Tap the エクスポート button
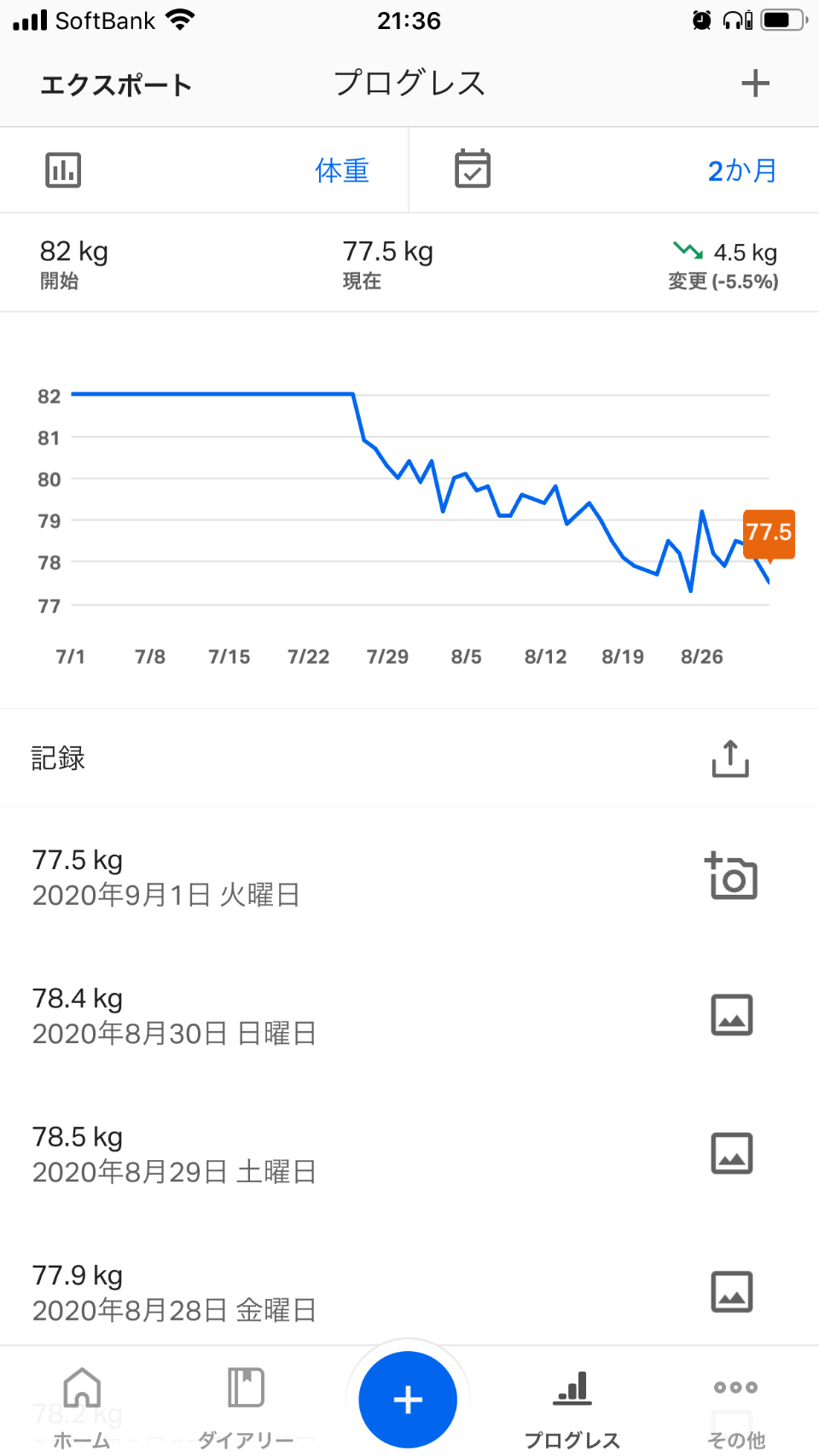 coord(116,84)
